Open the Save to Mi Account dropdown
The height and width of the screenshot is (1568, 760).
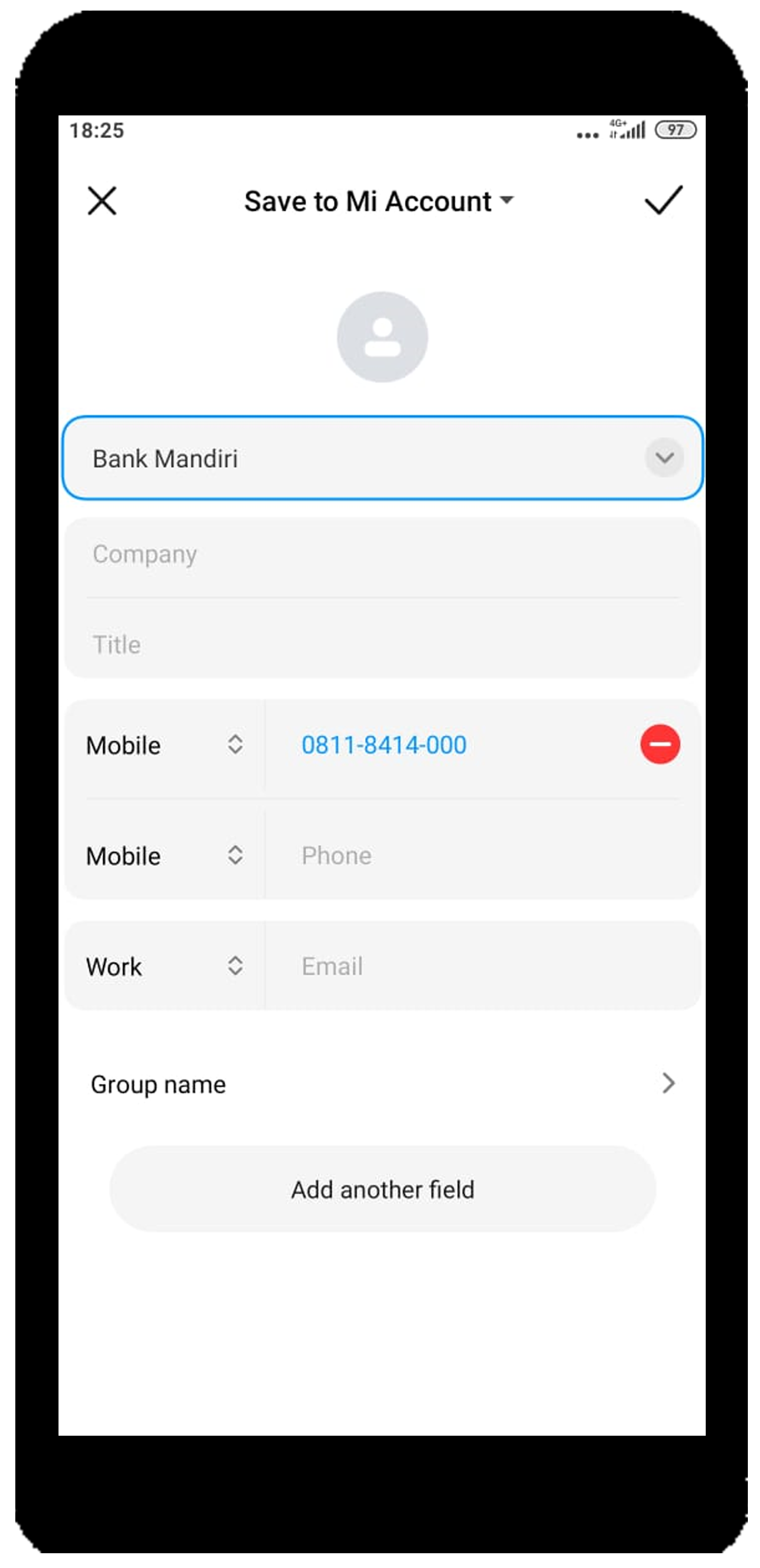click(x=379, y=201)
